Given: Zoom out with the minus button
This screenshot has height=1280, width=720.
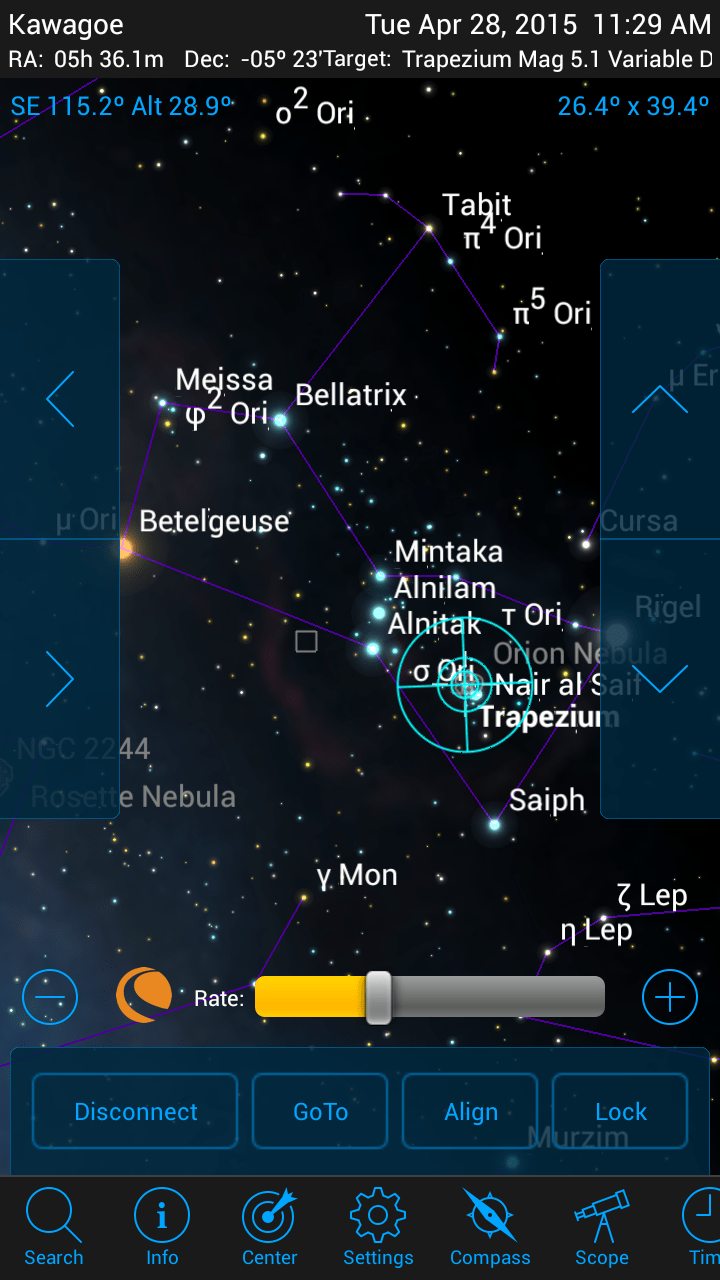Looking at the screenshot, I should click(50, 997).
